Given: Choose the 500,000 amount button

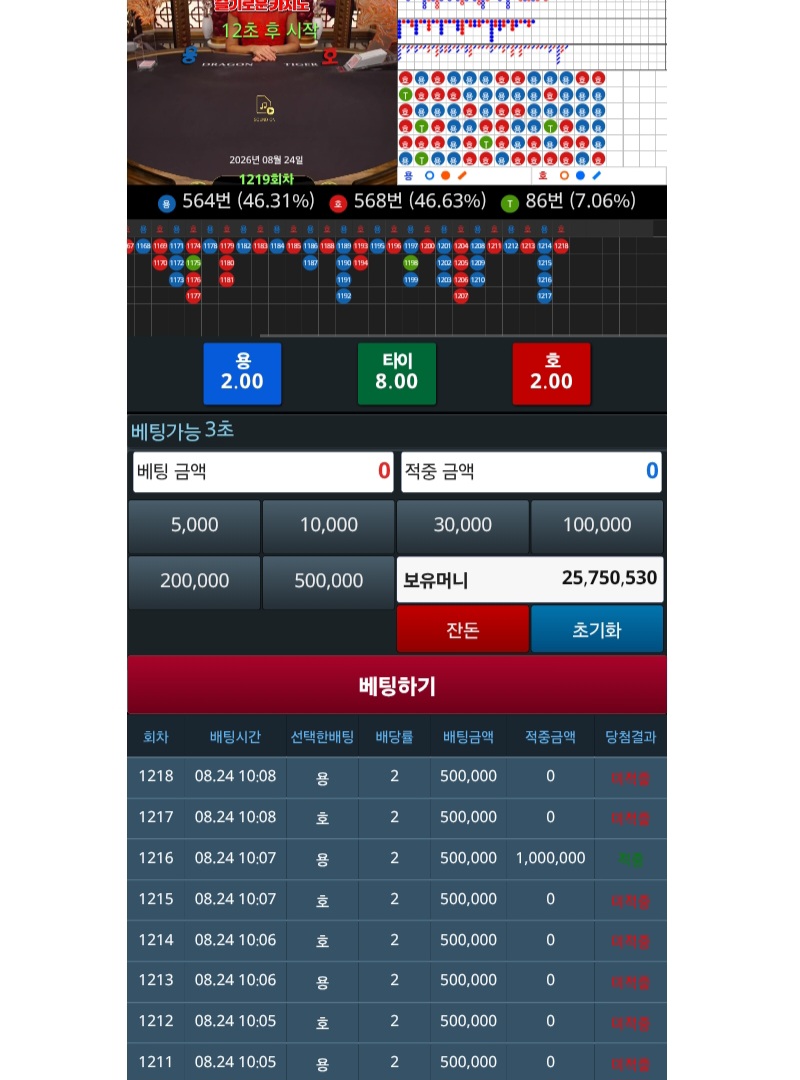Looking at the screenshot, I should coord(329,581).
